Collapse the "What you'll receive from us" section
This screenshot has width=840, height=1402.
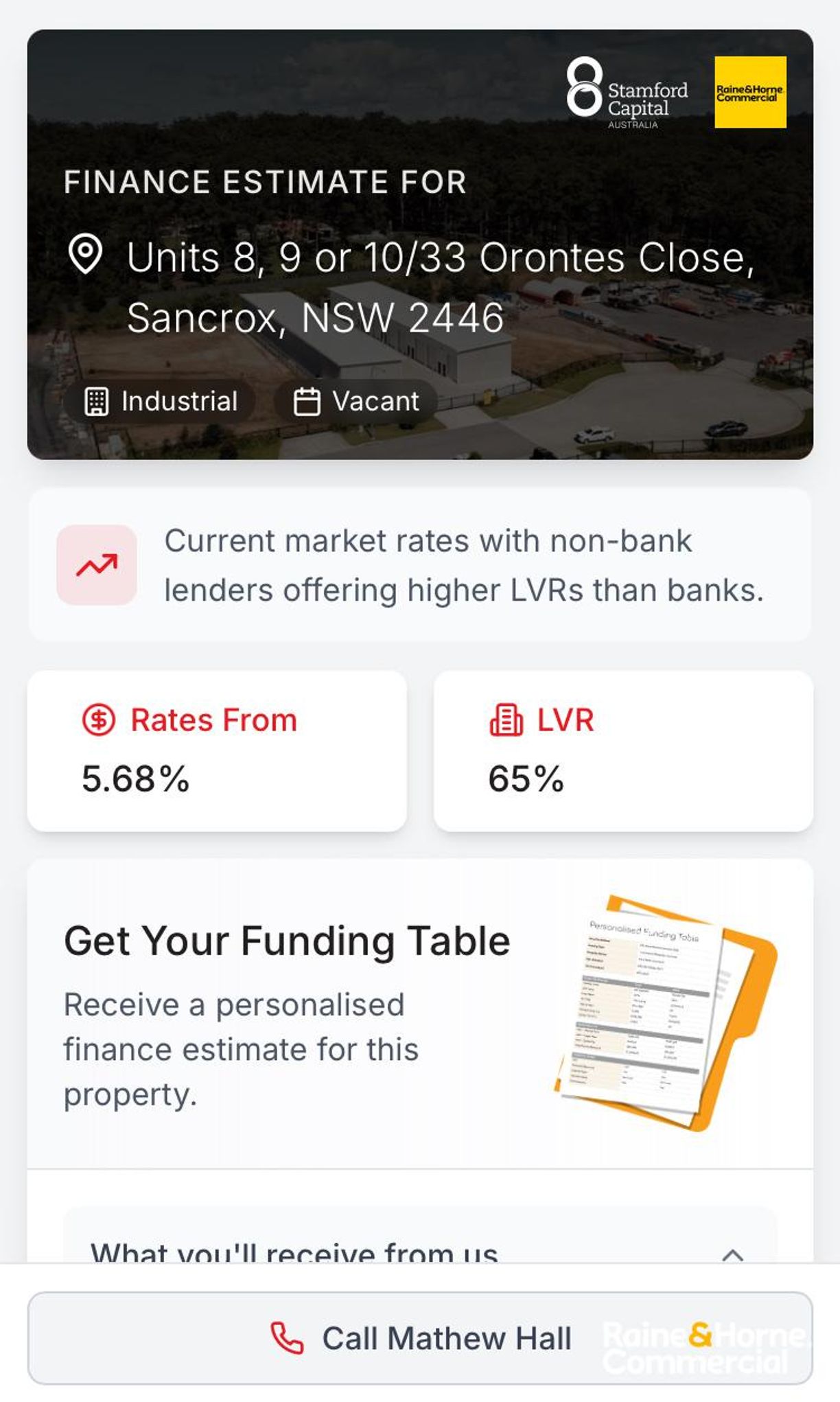click(x=732, y=1254)
